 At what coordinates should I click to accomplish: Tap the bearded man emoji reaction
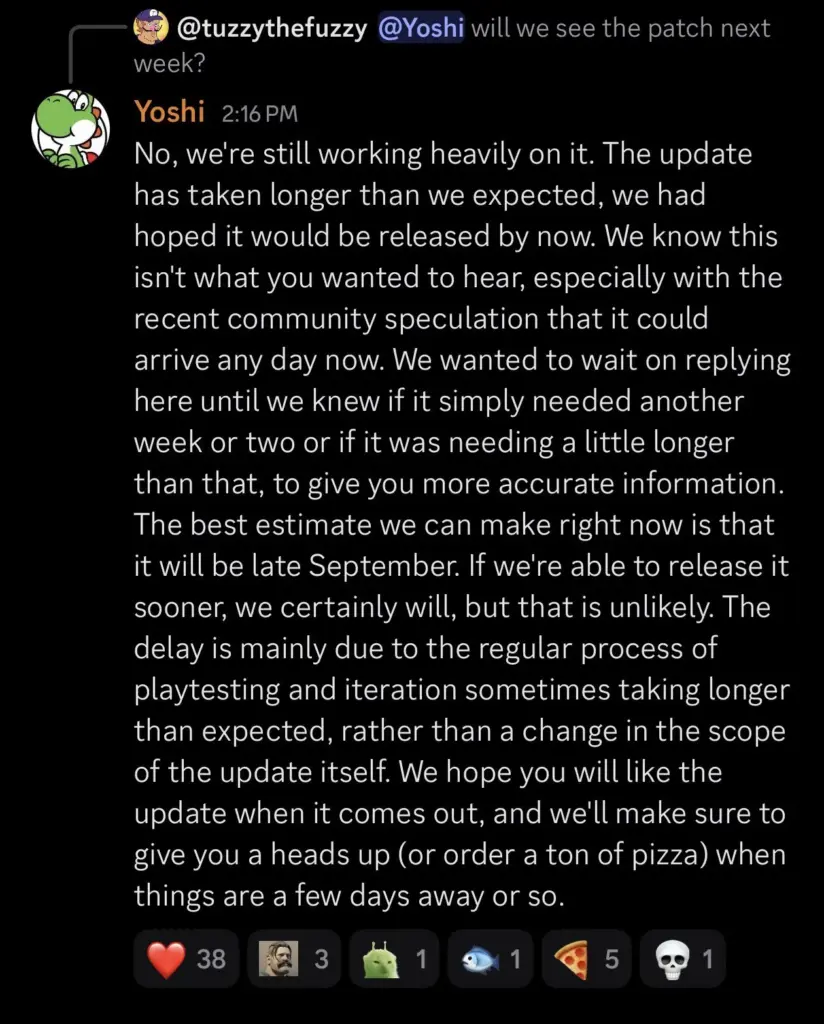tap(294, 959)
